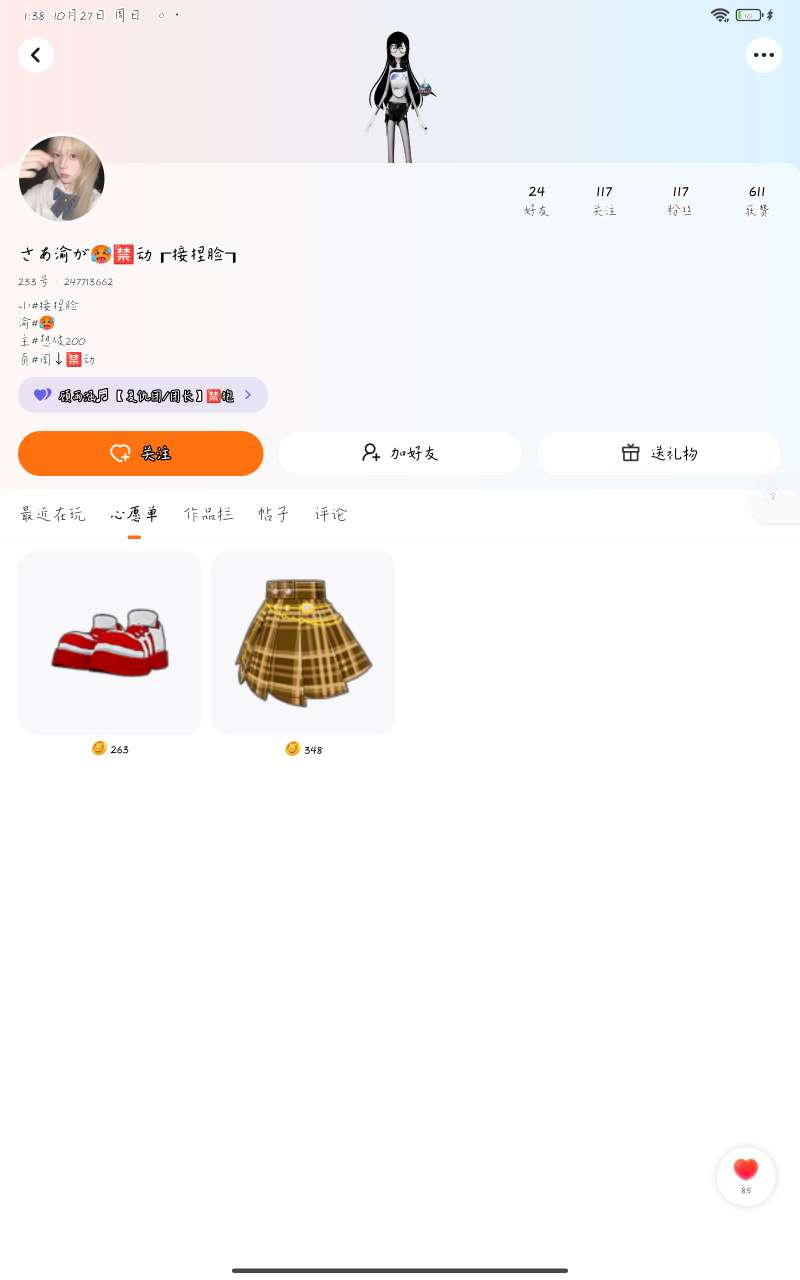Tap the floating red heart like button
Image resolution: width=800 pixels, height=1280 pixels.
pyautogui.click(x=746, y=1174)
